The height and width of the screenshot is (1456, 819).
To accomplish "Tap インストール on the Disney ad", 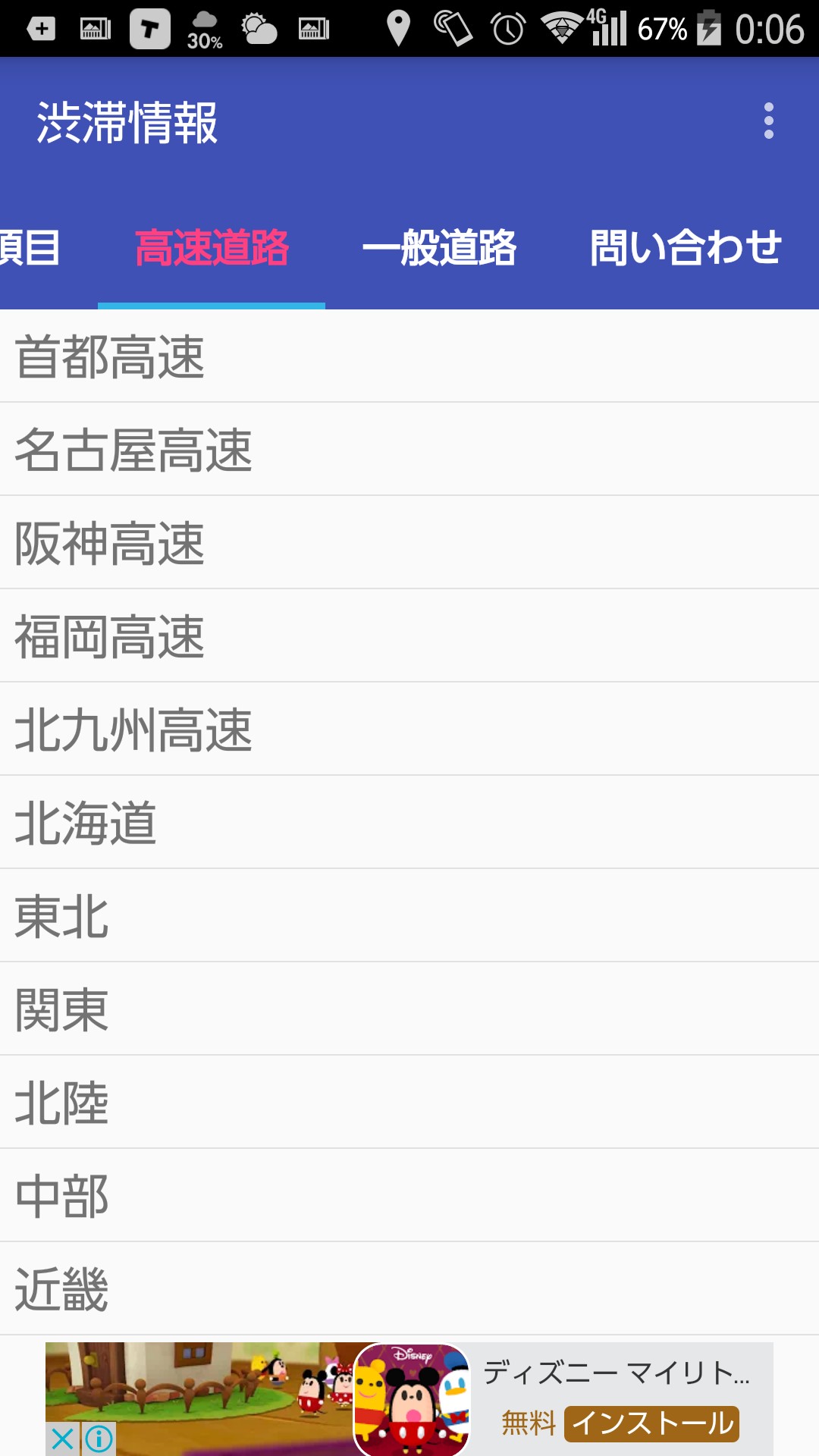I will coord(651,1423).
